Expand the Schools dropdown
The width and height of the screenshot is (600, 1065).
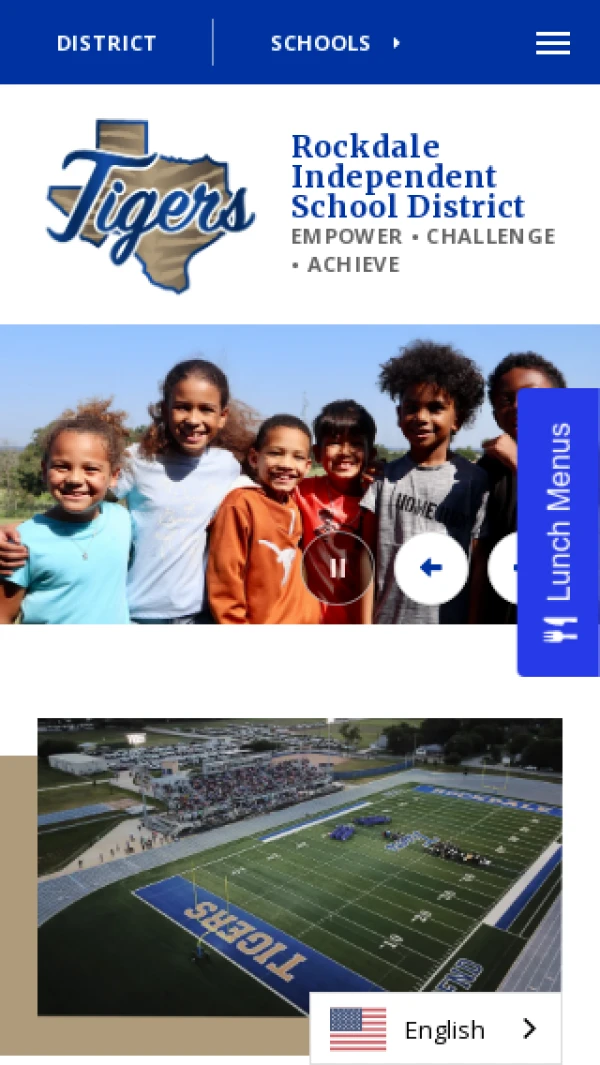point(335,43)
